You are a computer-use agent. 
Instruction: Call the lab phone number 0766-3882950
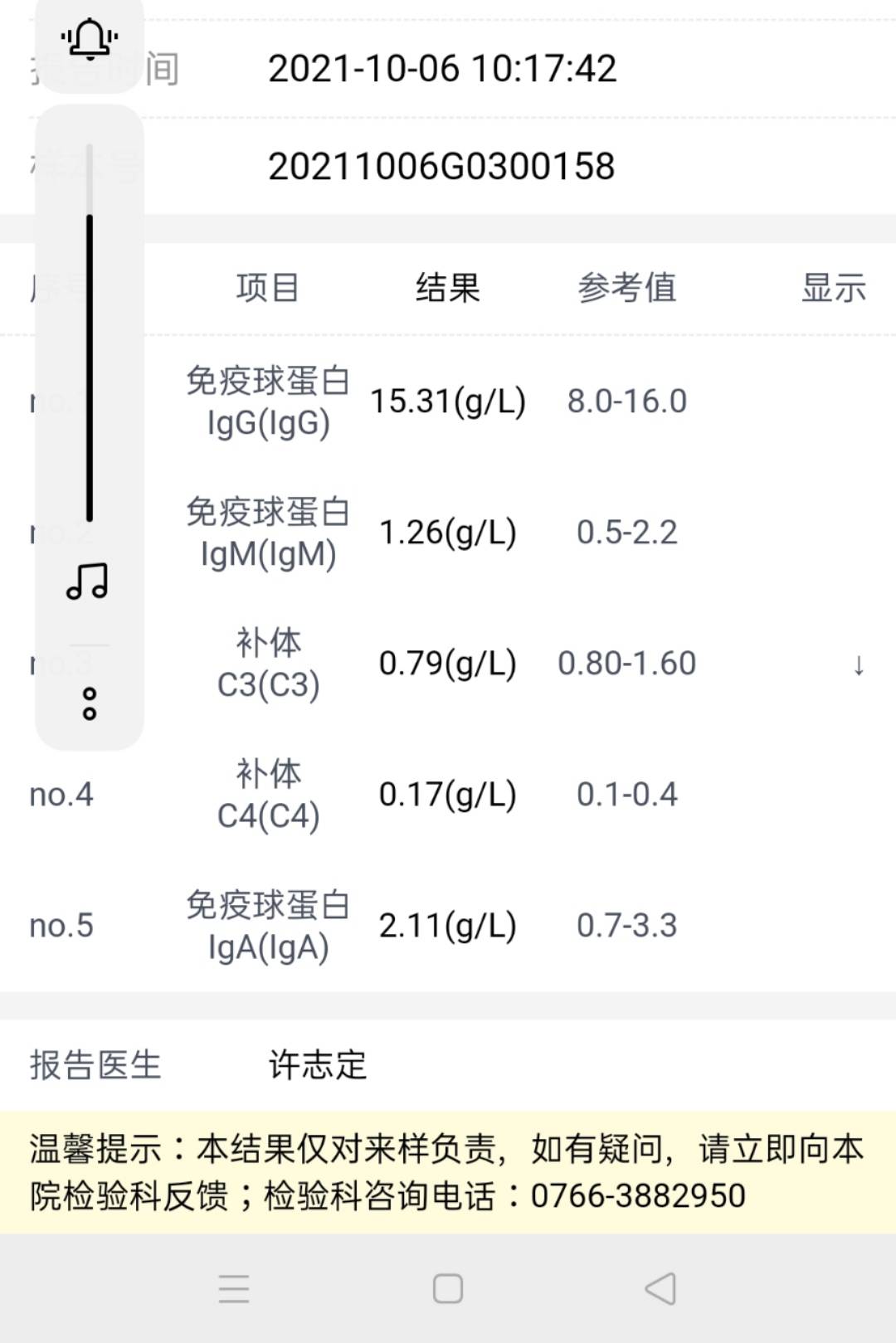point(639,1196)
